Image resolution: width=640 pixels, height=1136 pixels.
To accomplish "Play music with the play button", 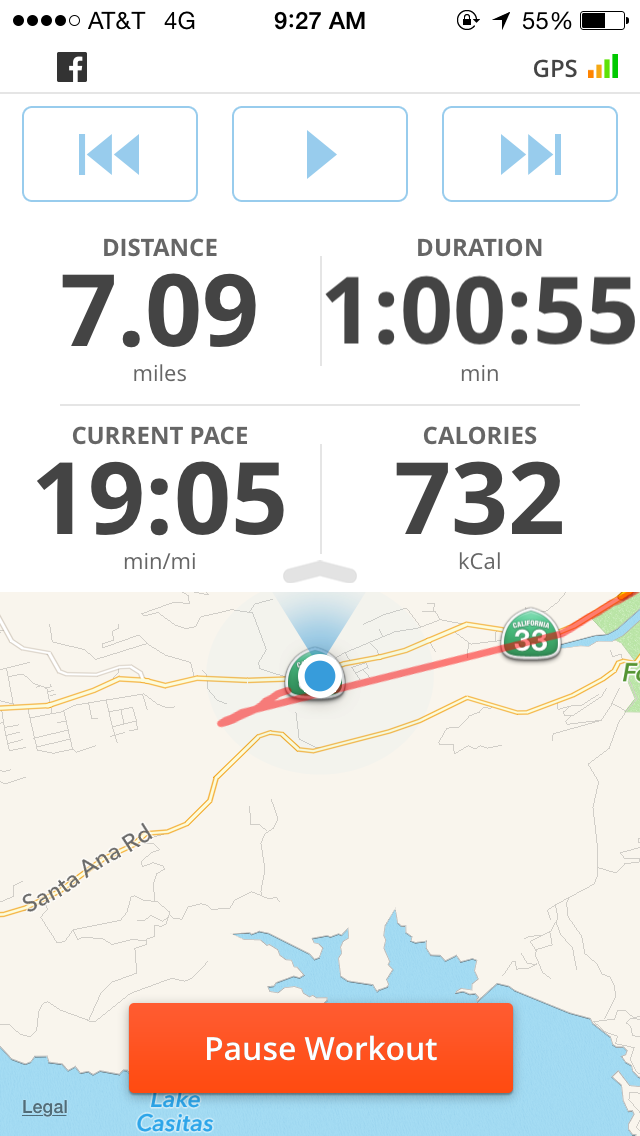I will [x=320, y=154].
